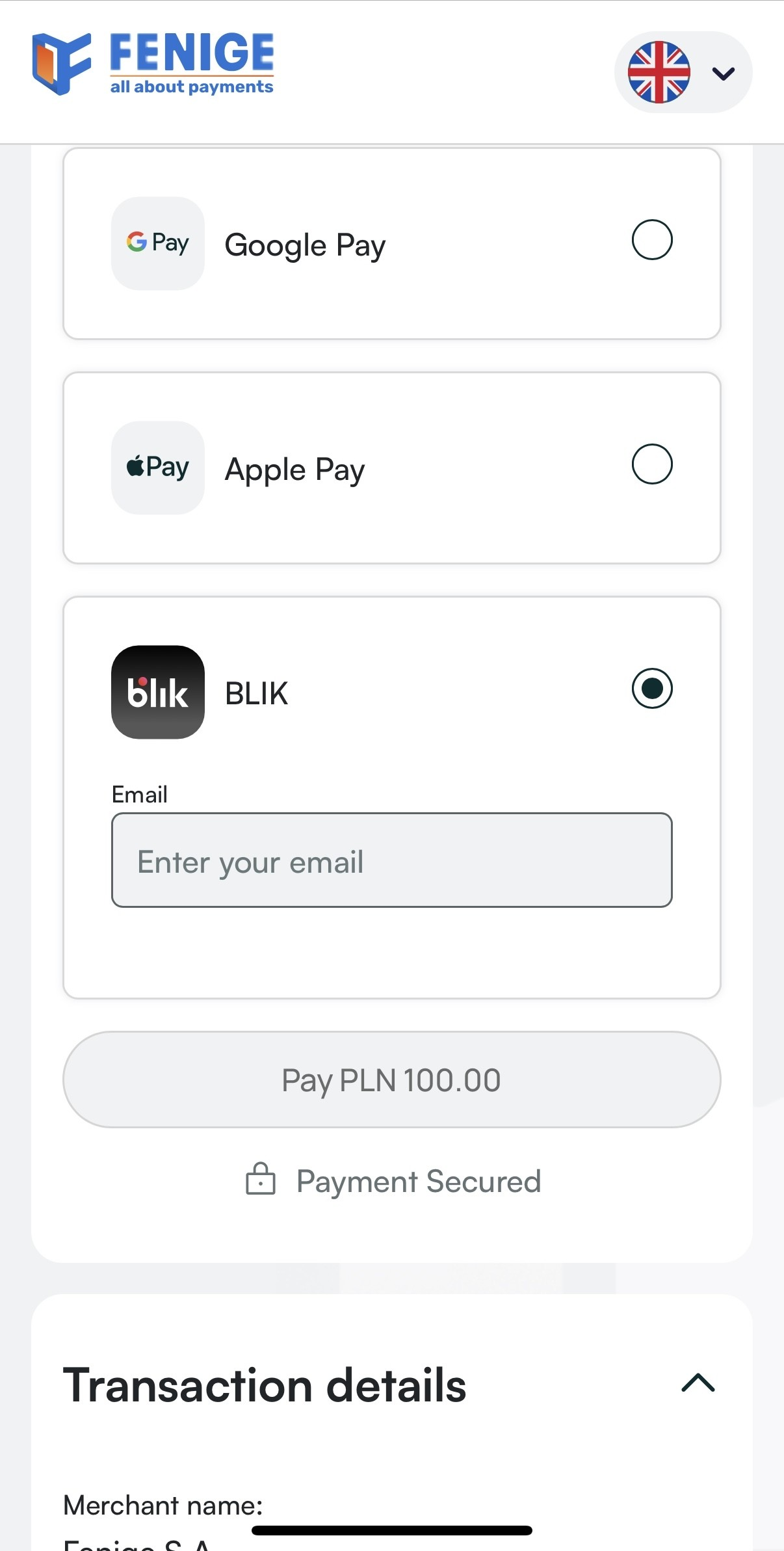This screenshot has height=1551, width=784.
Task: Tap the Pay PLN 100.00 button
Action: tap(391, 1080)
